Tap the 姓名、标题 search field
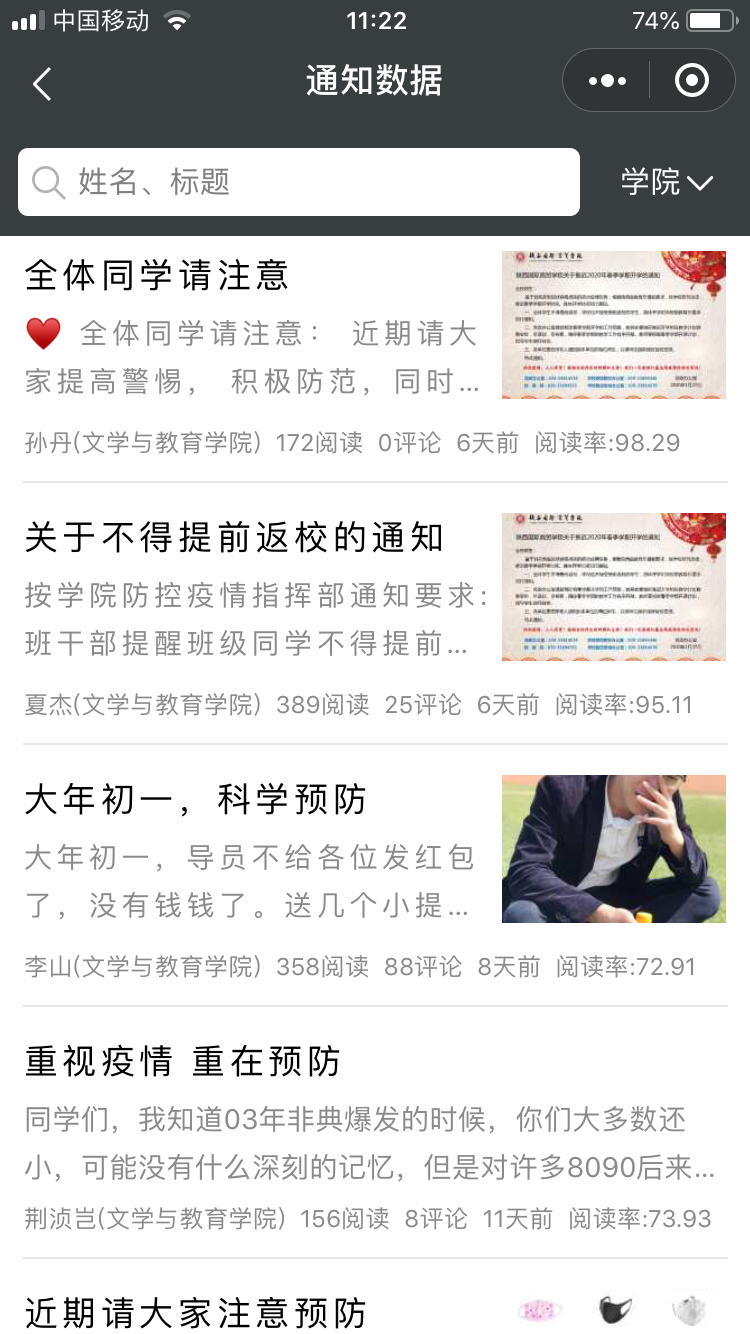Image resolution: width=750 pixels, height=1334 pixels. click(x=299, y=182)
